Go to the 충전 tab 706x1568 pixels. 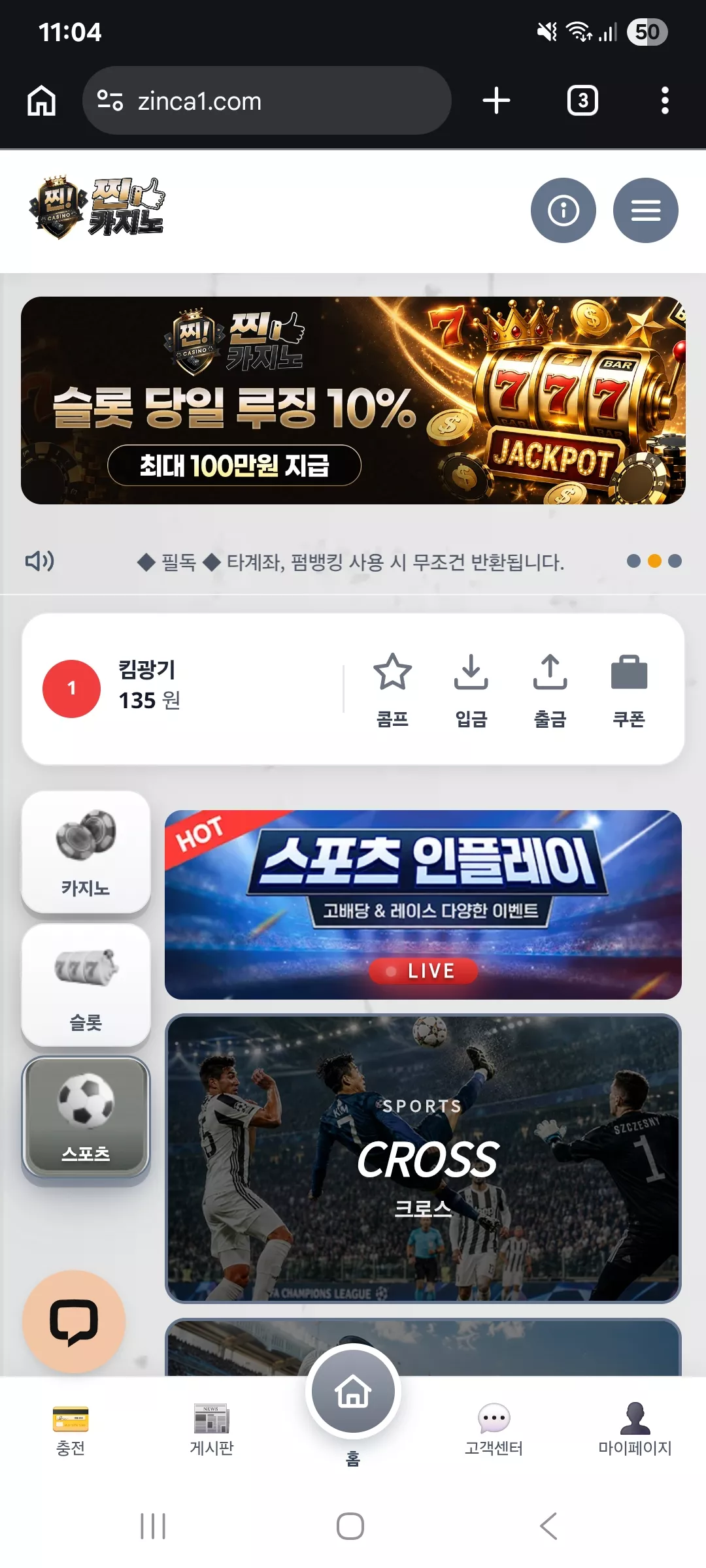tap(71, 1431)
